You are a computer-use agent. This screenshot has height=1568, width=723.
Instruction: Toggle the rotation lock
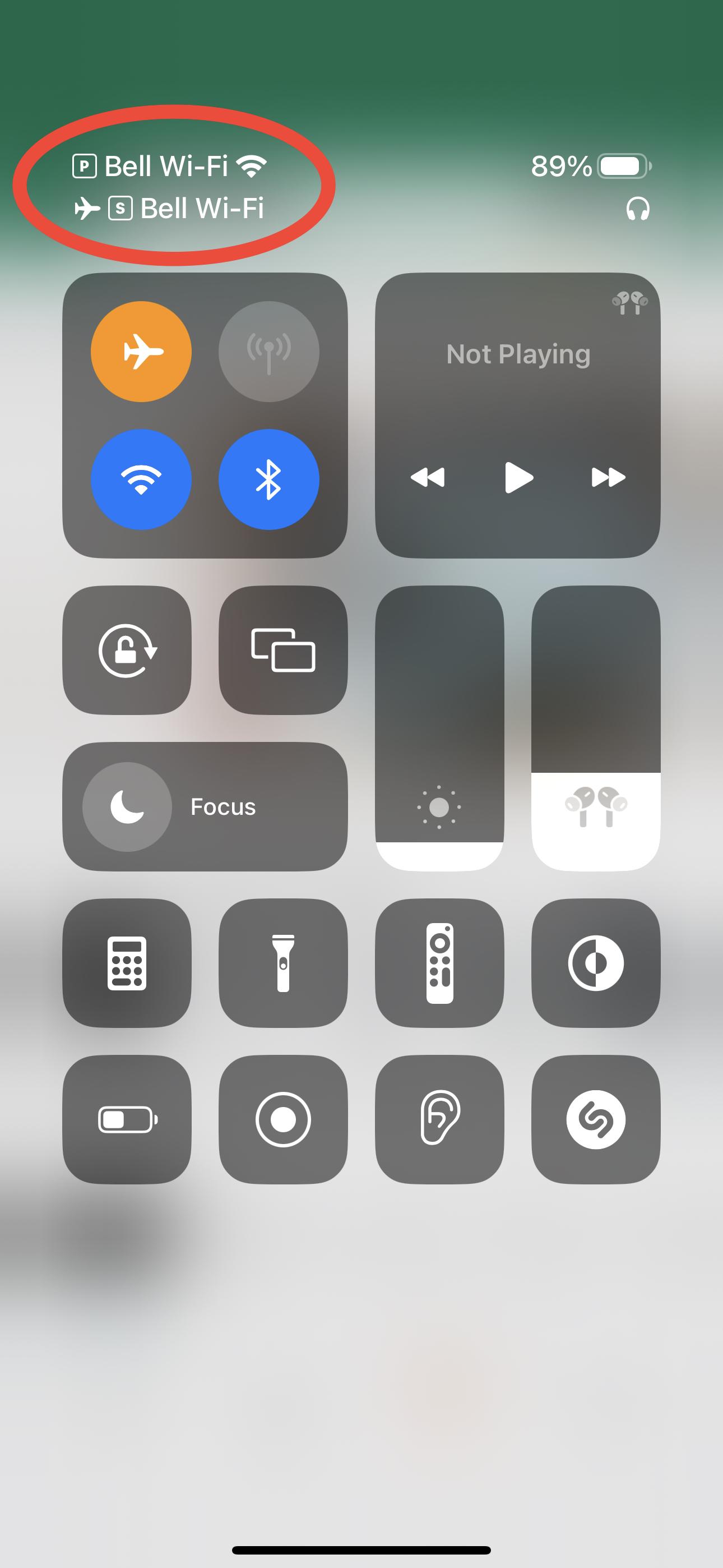[127, 650]
